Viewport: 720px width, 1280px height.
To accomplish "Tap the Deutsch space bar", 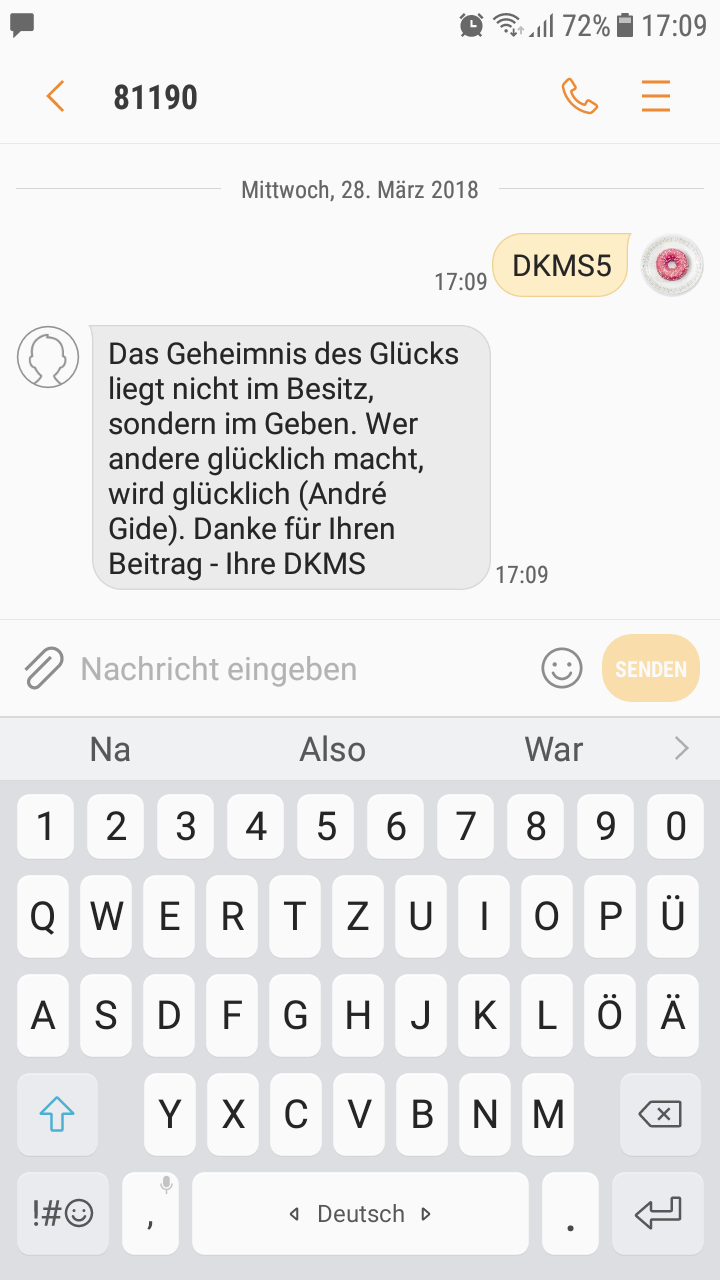I will [x=360, y=1213].
